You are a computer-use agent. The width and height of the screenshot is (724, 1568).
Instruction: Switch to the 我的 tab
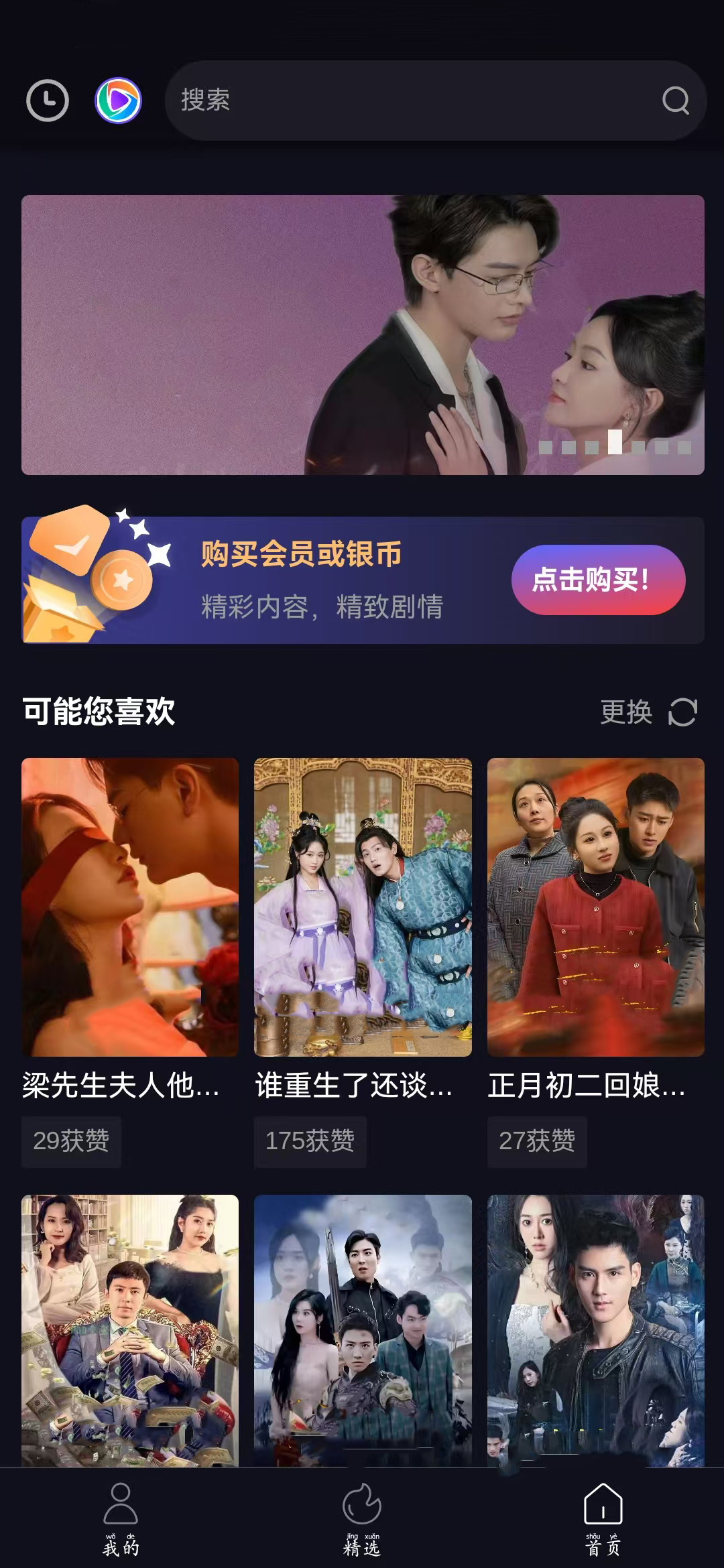click(121, 1518)
